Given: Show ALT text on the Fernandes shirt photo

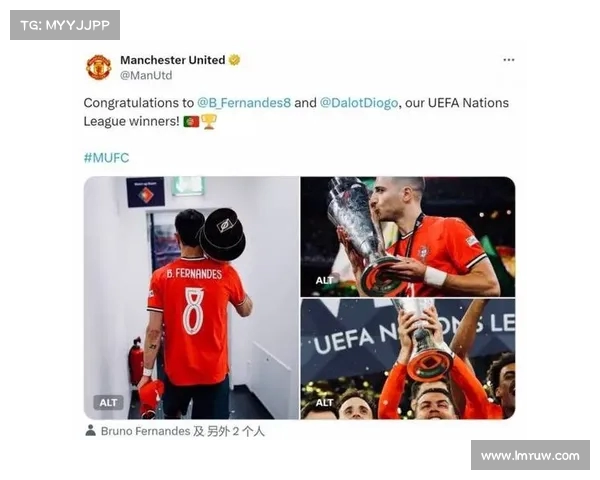Looking at the screenshot, I should click(x=108, y=402).
